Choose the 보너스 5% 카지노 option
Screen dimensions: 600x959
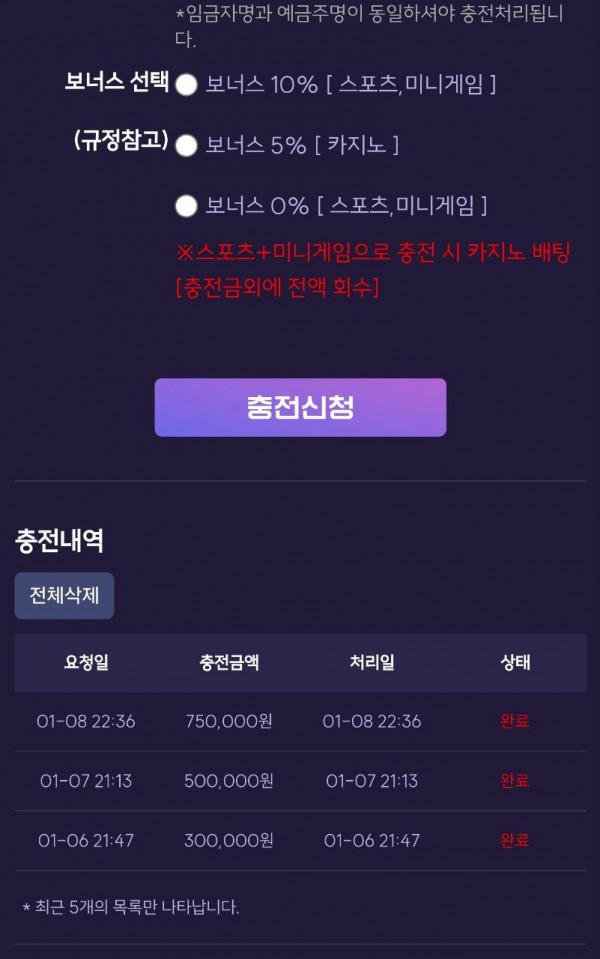[186, 146]
